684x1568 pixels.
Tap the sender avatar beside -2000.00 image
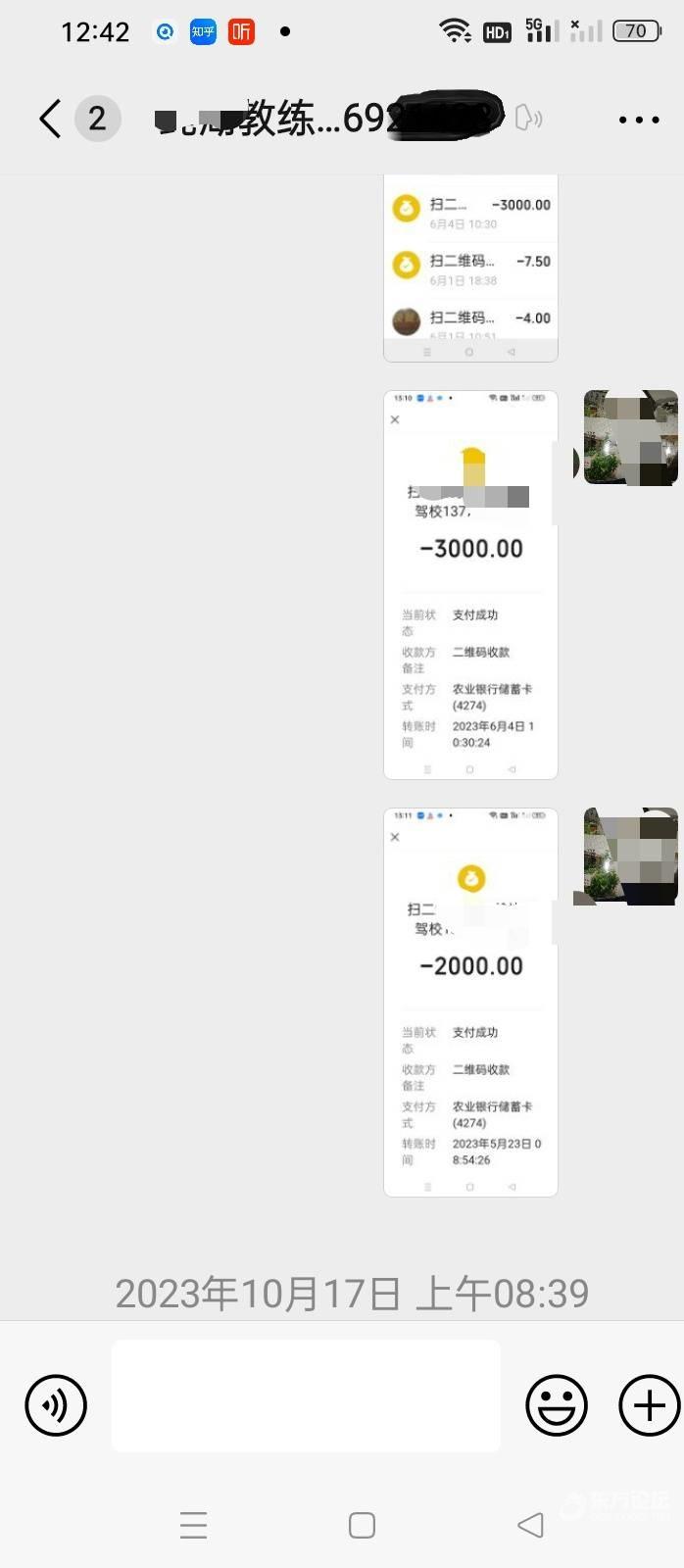(x=630, y=856)
